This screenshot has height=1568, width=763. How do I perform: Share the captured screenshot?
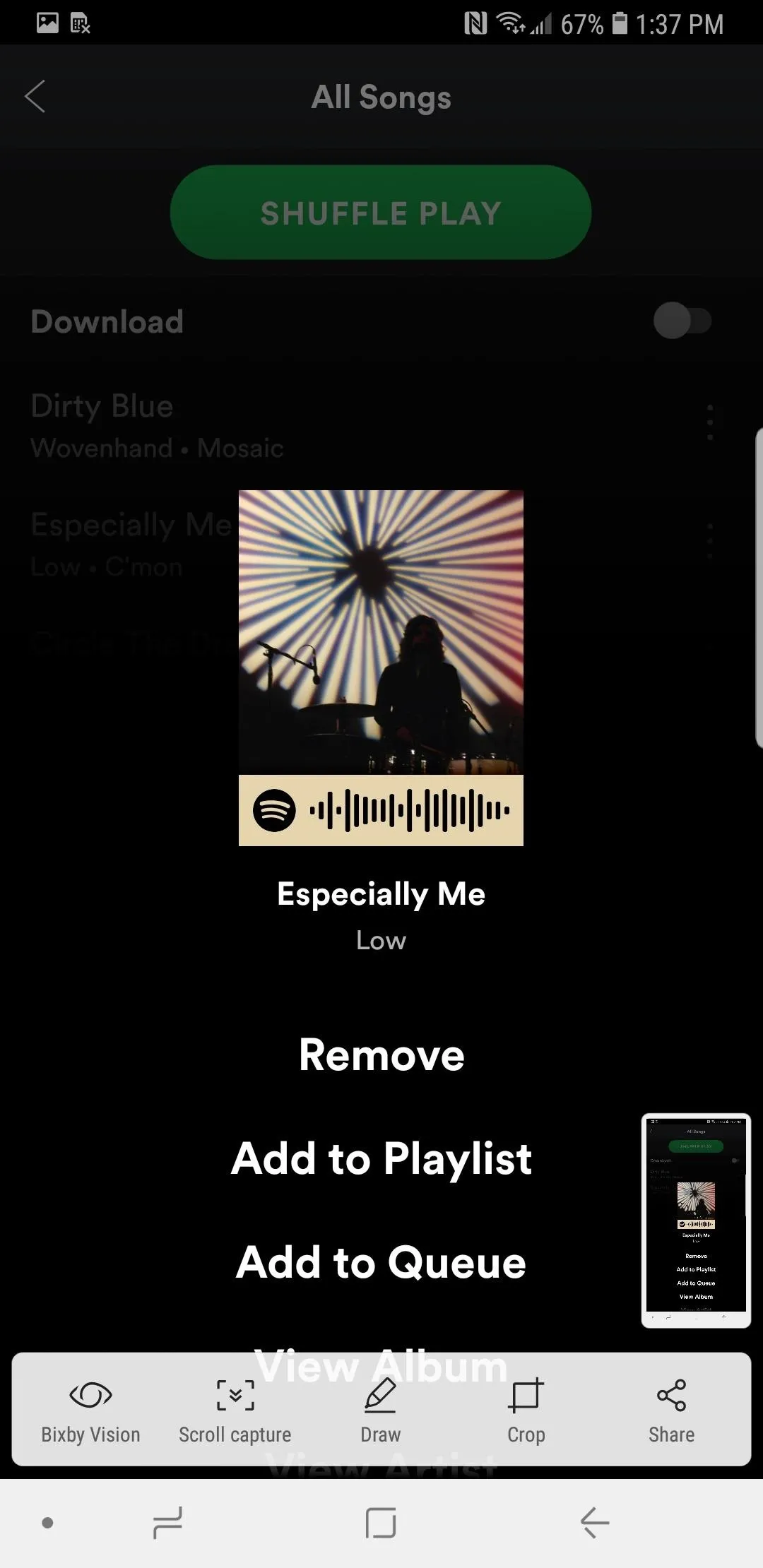click(671, 1410)
